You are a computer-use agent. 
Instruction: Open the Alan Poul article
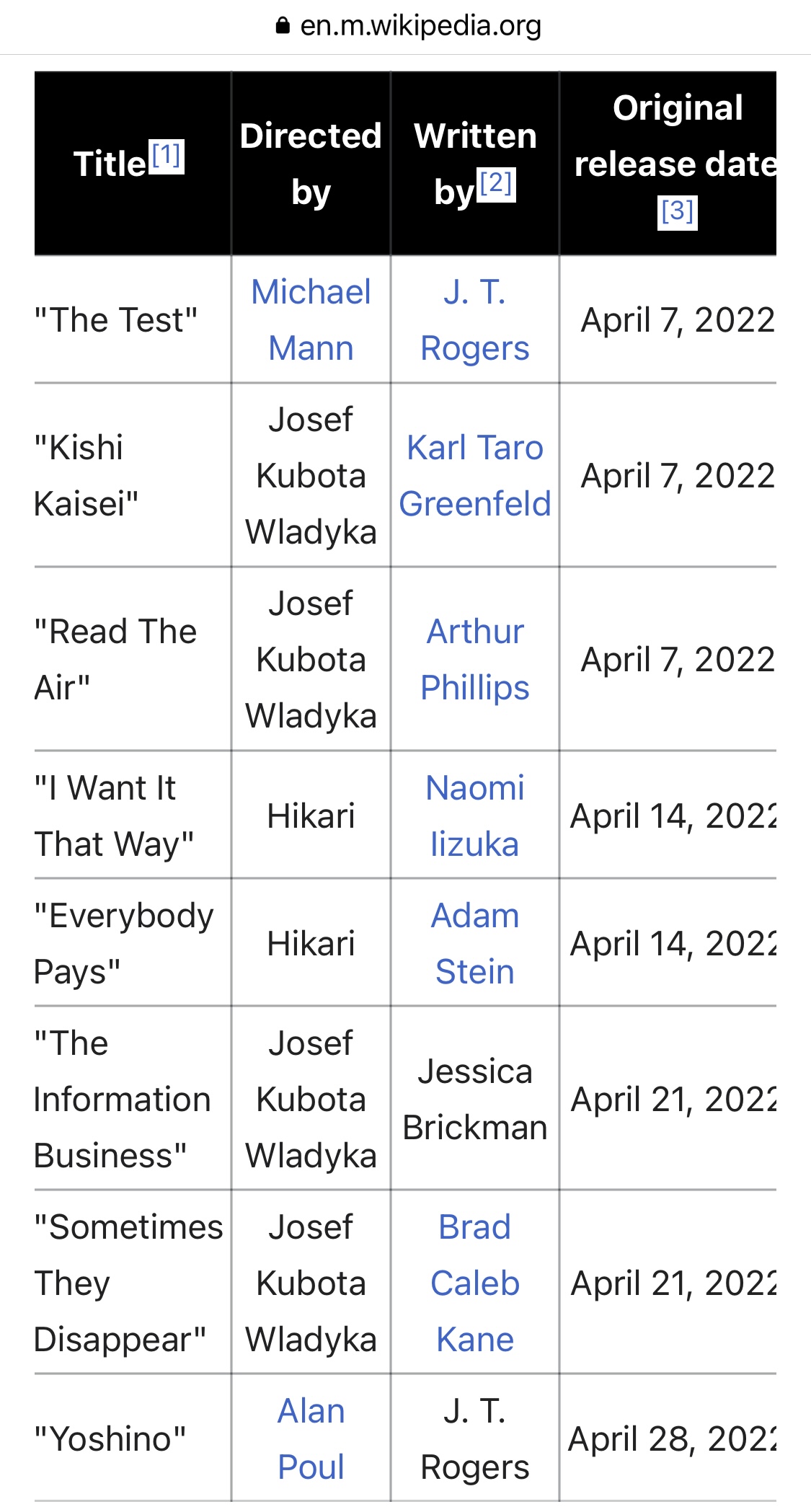(311, 1439)
